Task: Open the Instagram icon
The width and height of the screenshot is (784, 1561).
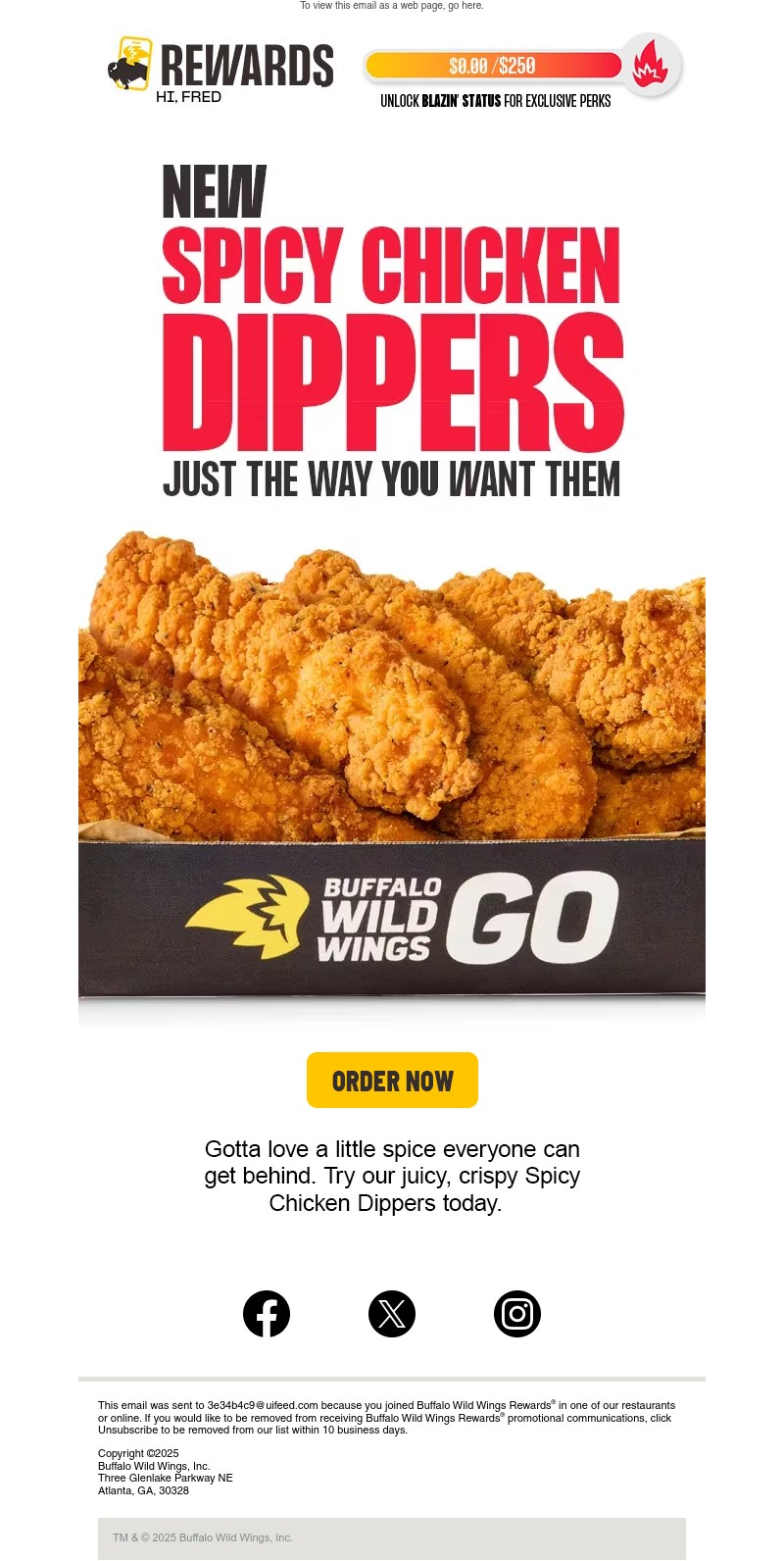Action: (517, 1314)
